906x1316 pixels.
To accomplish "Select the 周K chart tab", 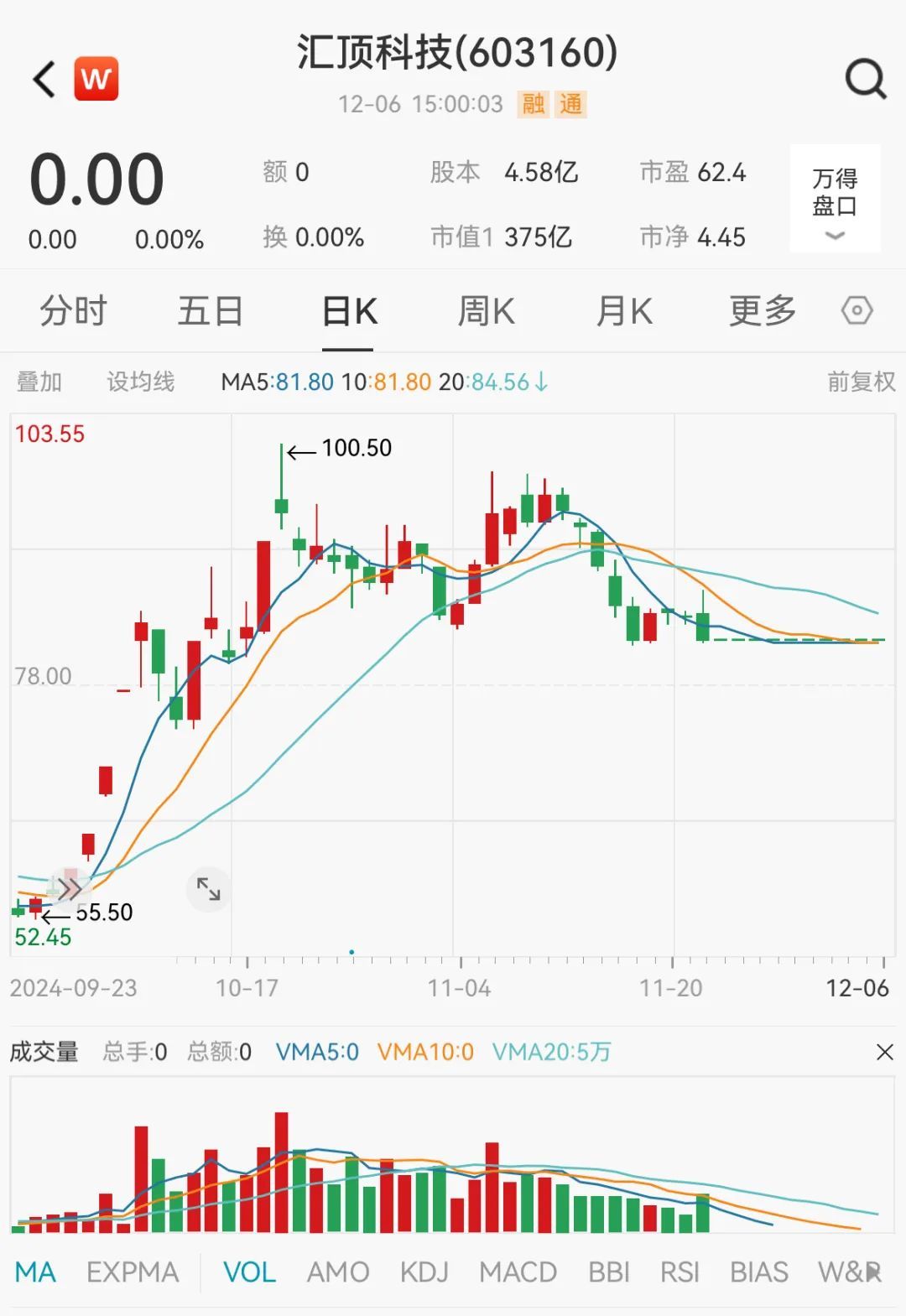I will click(x=486, y=311).
